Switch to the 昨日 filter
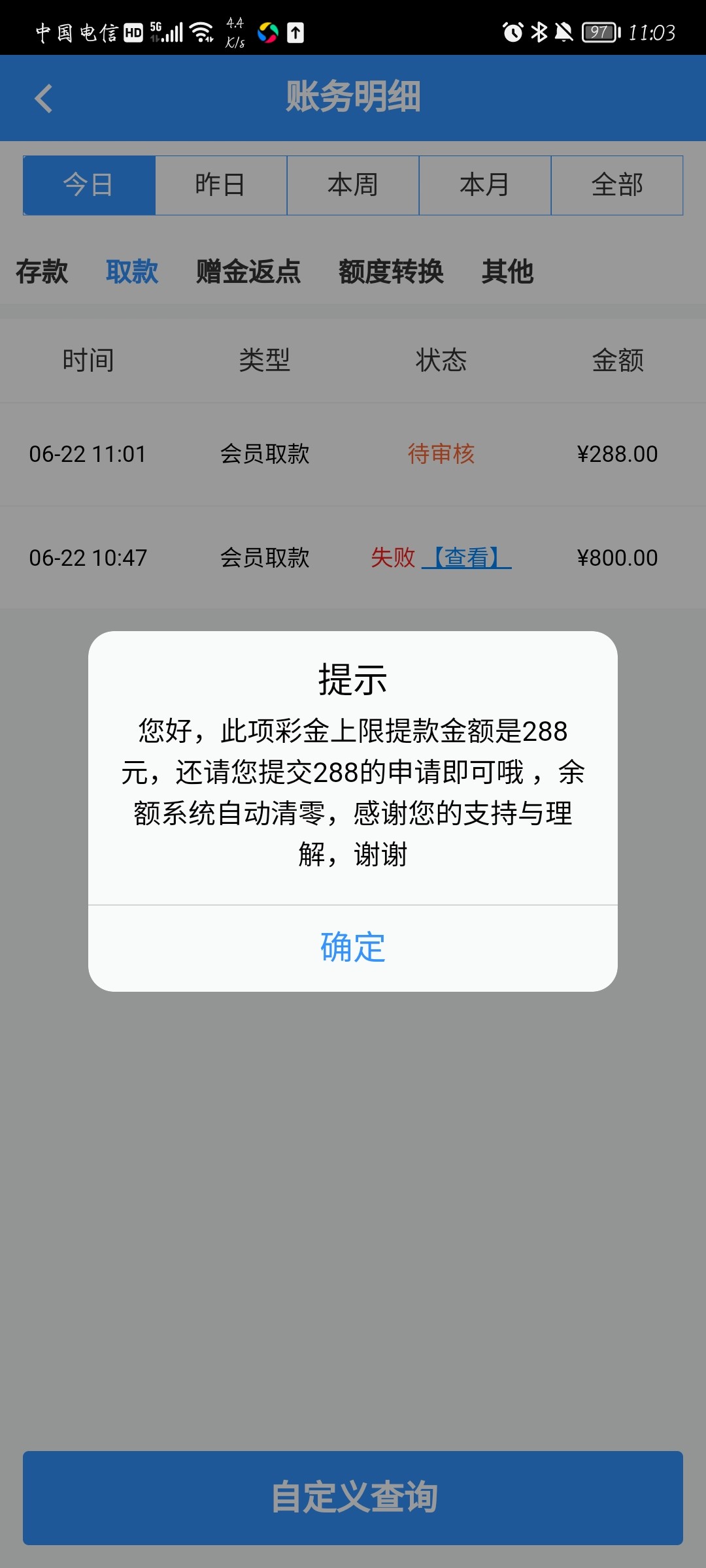706x1568 pixels. coord(221,185)
